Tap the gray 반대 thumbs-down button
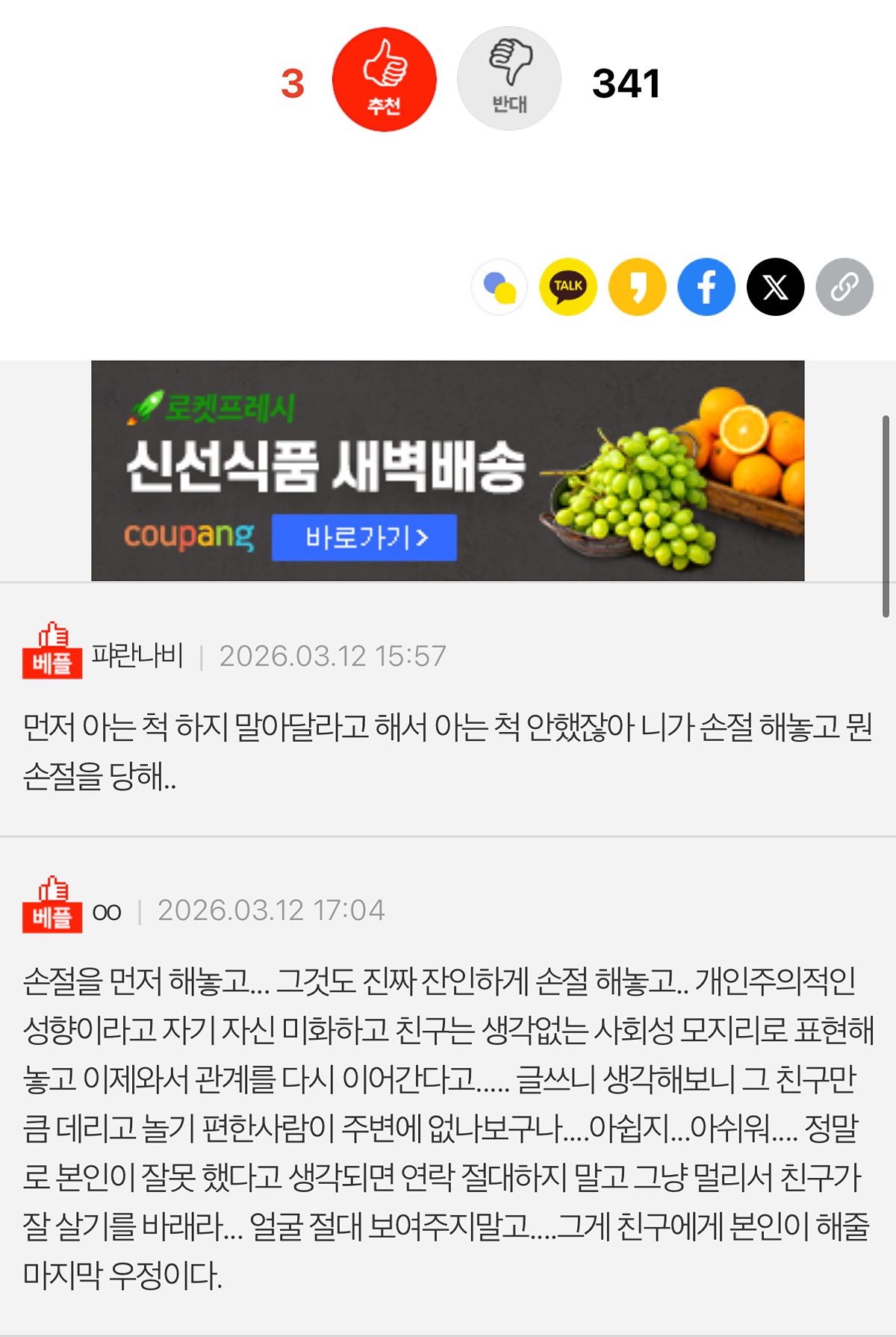 pyautogui.click(x=509, y=79)
